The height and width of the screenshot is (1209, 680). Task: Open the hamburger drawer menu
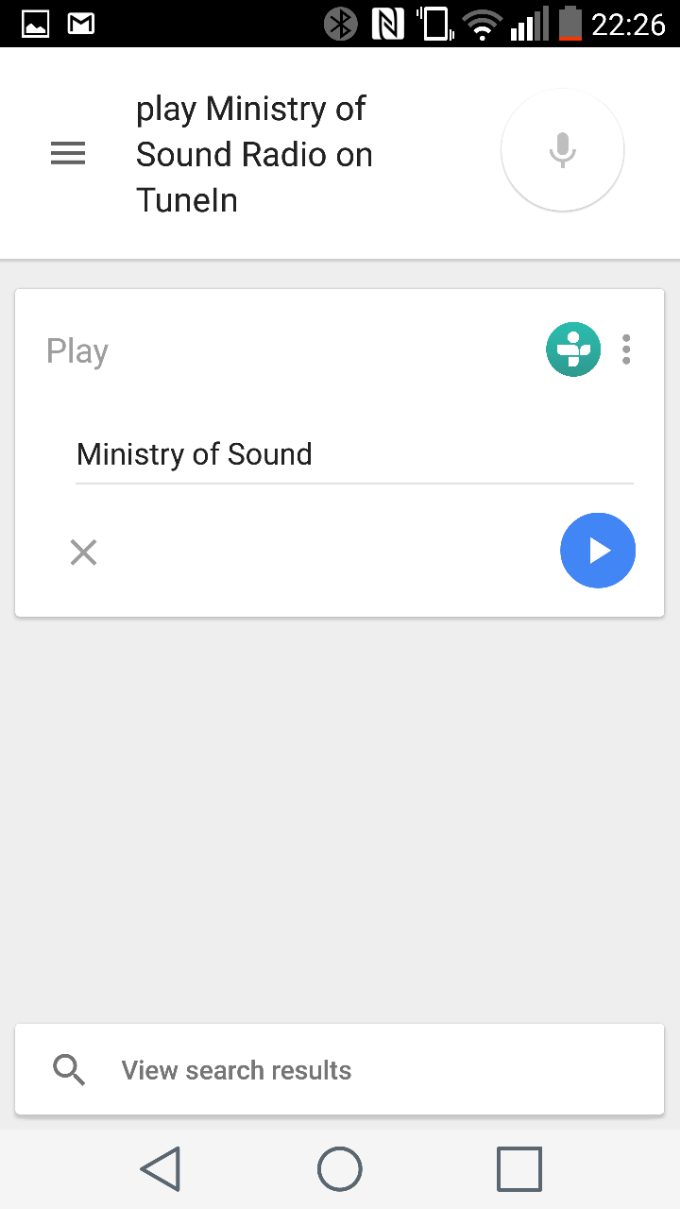click(x=68, y=153)
